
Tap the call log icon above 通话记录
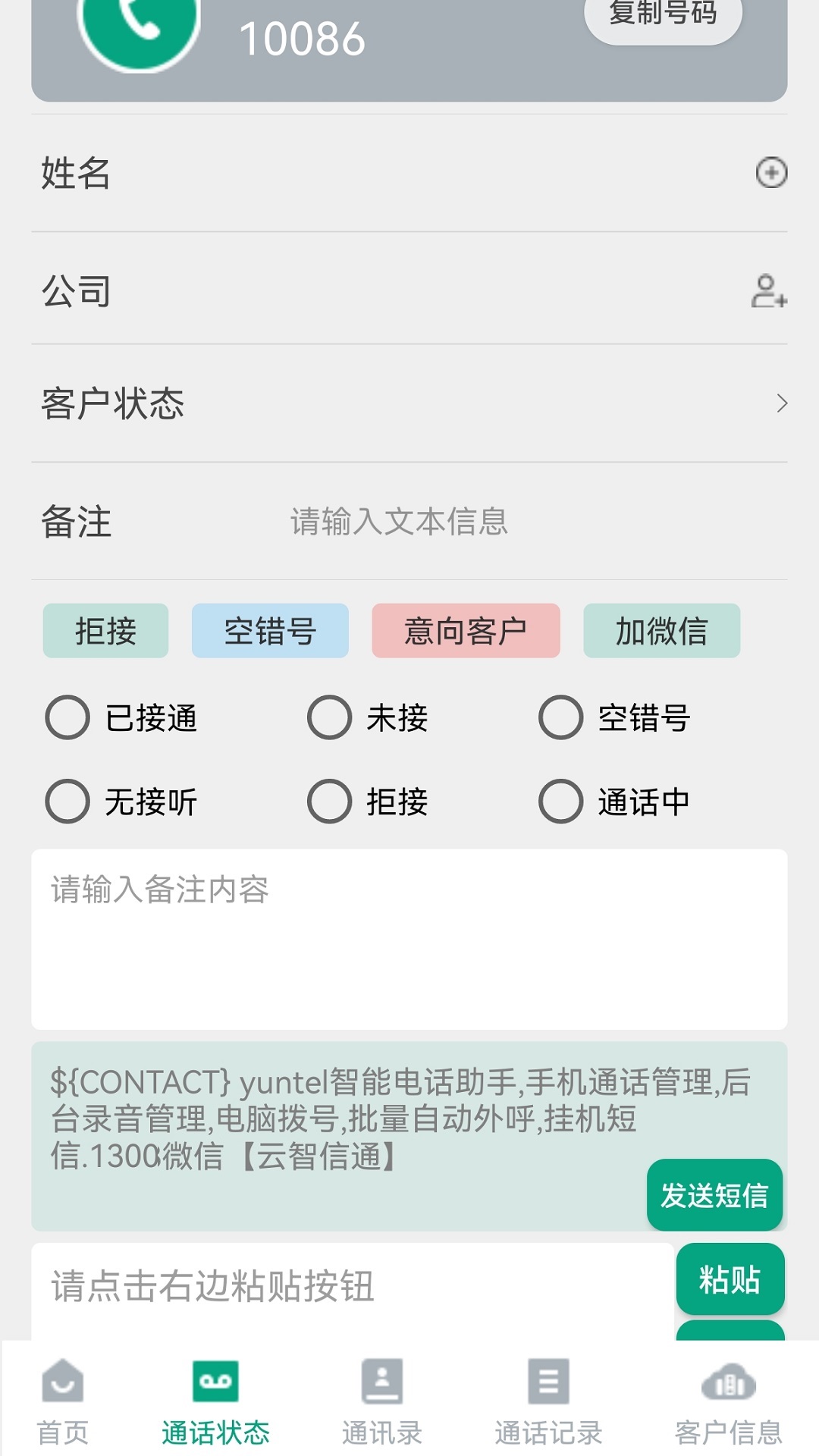(x=548, y=1382)
